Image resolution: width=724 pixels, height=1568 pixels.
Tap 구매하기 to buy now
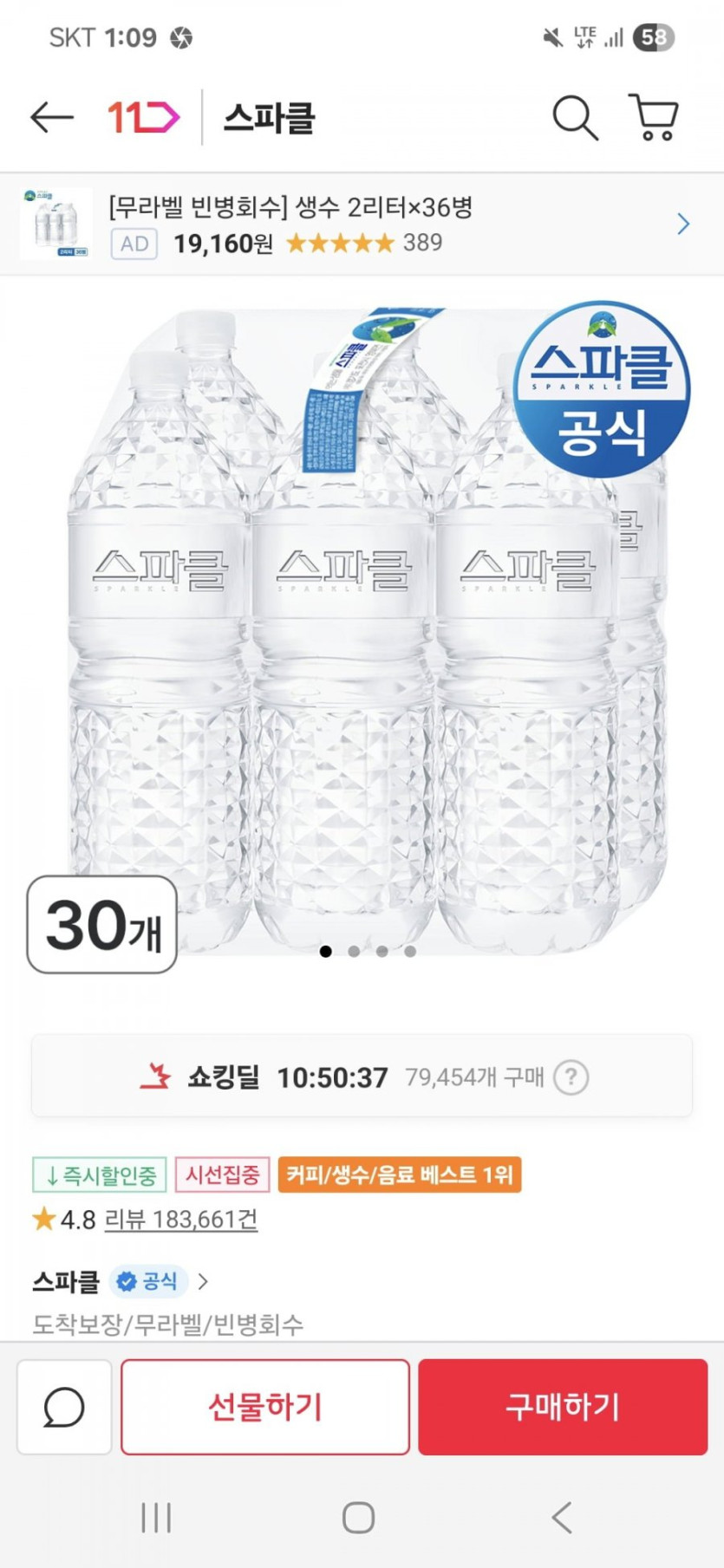click(563, 1407)
